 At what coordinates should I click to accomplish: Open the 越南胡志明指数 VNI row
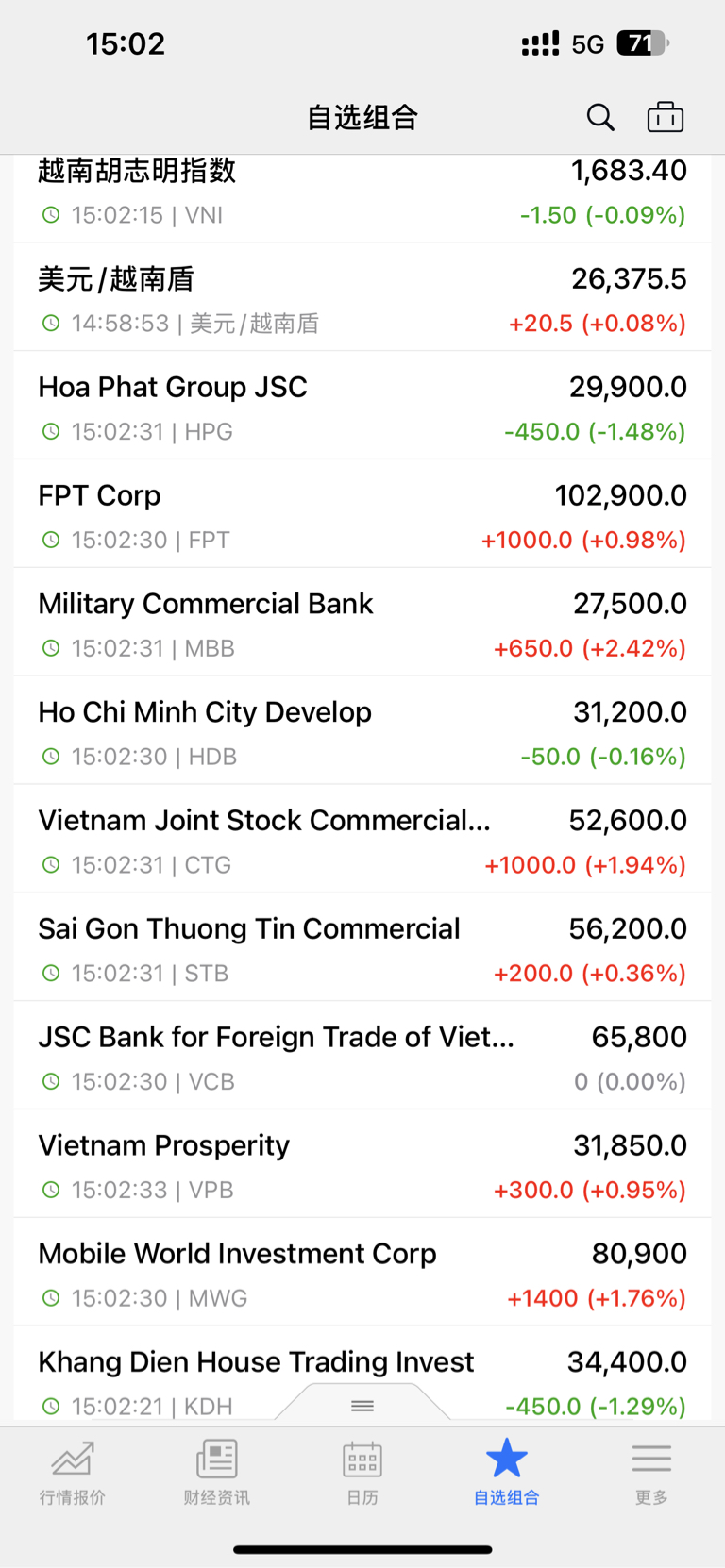pos(362,199)
